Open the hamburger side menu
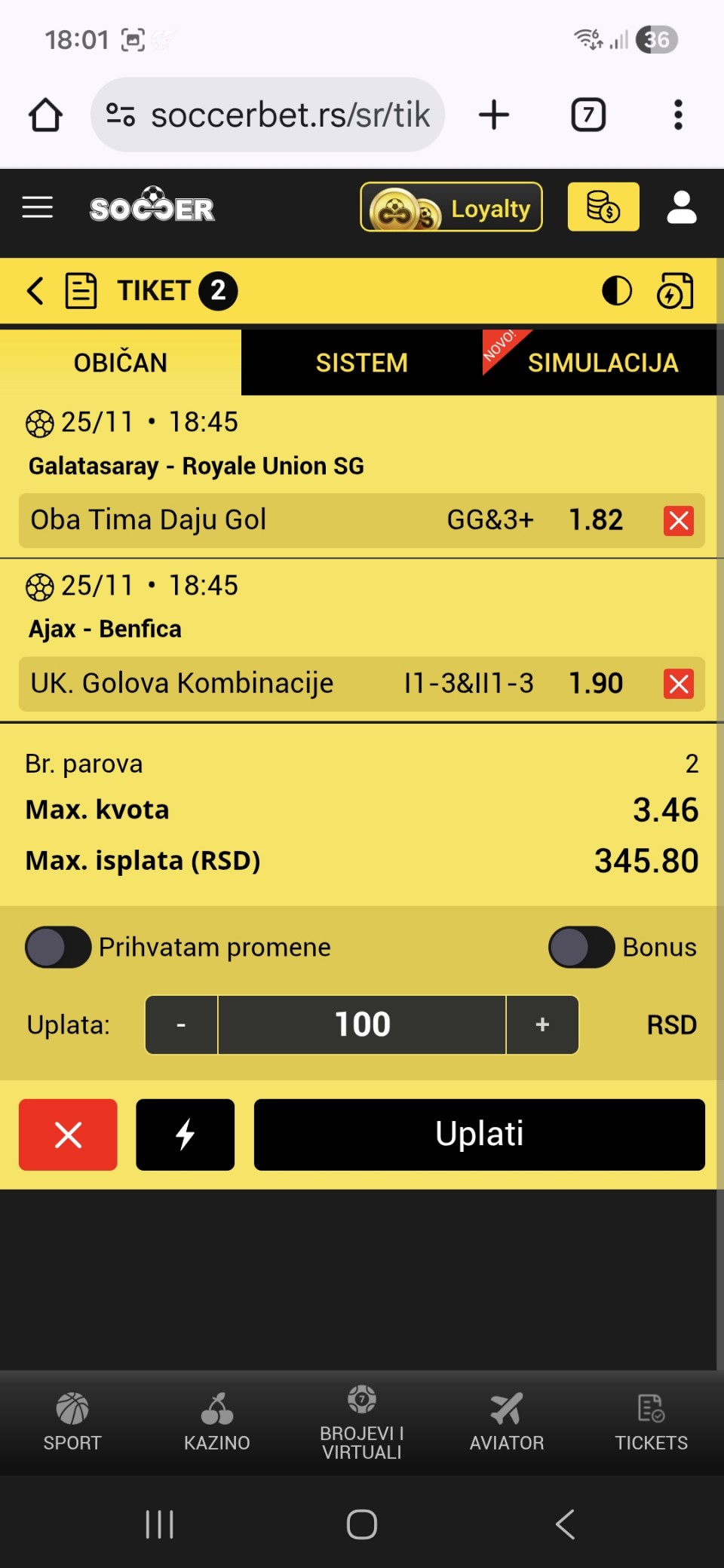The height and width of the screenshot is (1568, 724). point(38,207)
